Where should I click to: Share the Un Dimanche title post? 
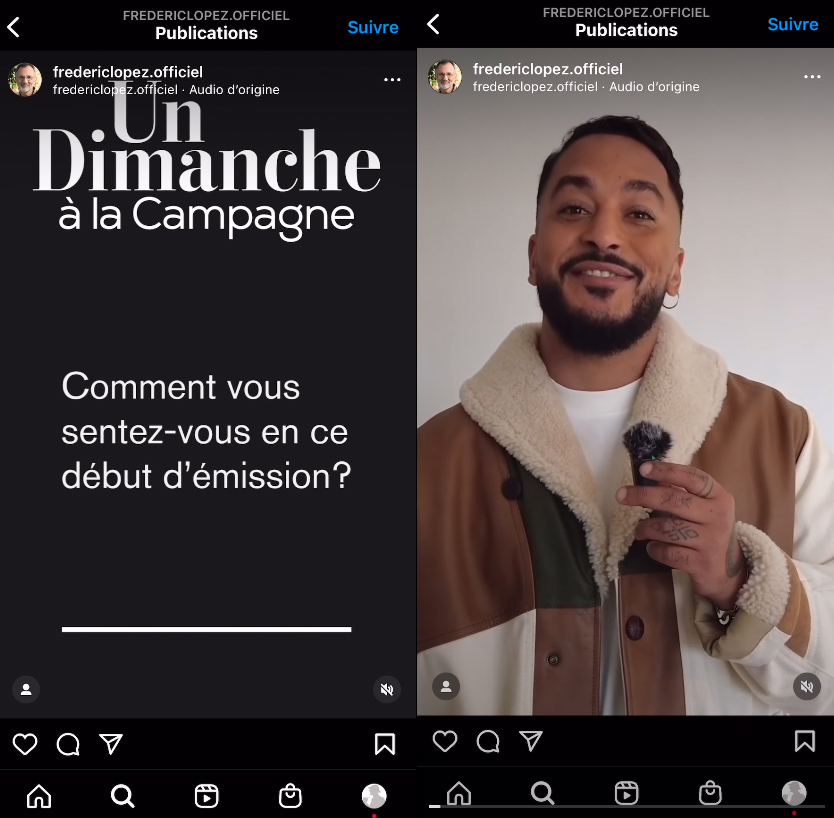pyautogui.click(x=111, y=744)
